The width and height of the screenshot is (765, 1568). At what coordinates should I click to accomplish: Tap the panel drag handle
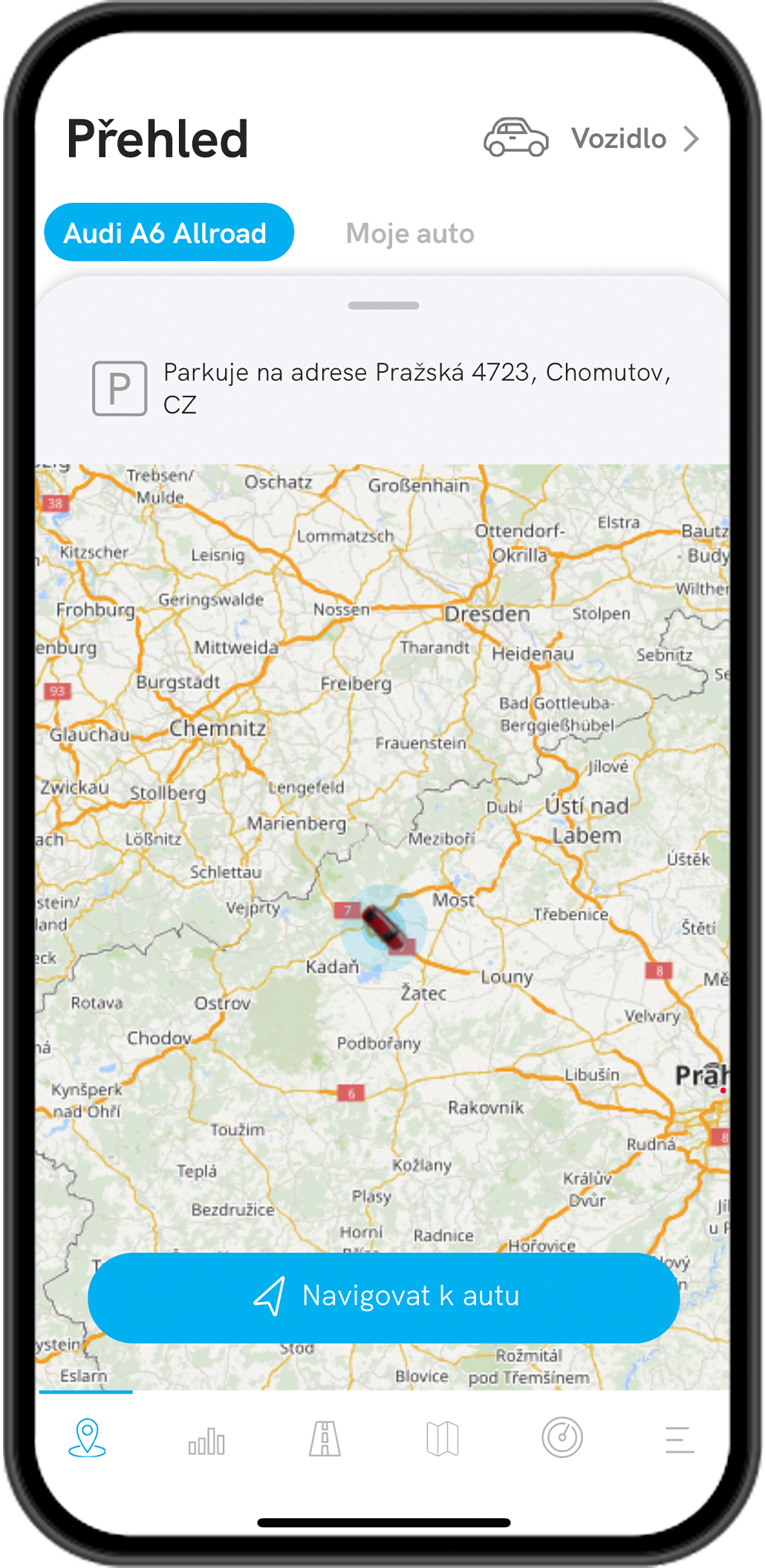383,305
